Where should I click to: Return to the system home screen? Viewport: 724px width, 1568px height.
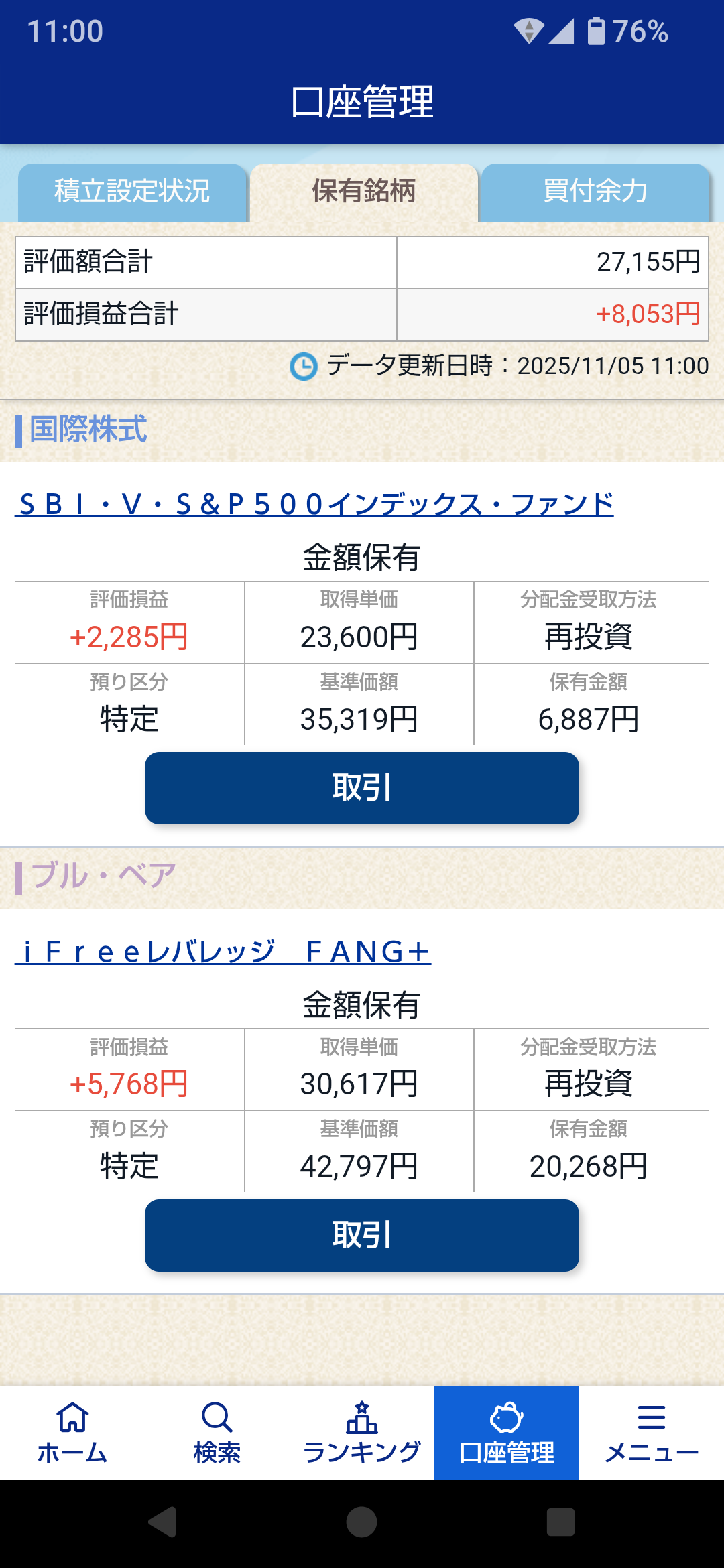click(x=362, y=1522)
